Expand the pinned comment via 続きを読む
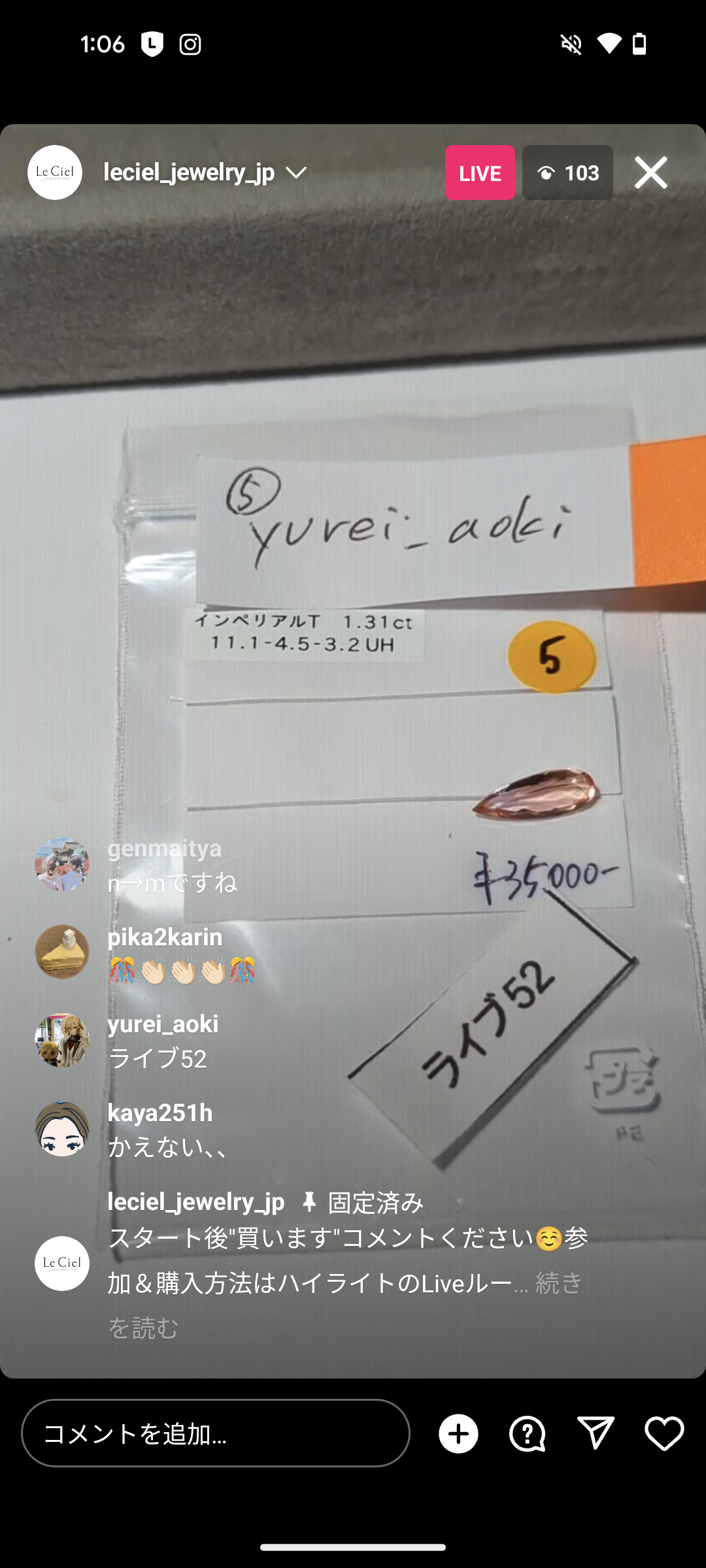706x1568 pixels. click(x=557, y=1282)
